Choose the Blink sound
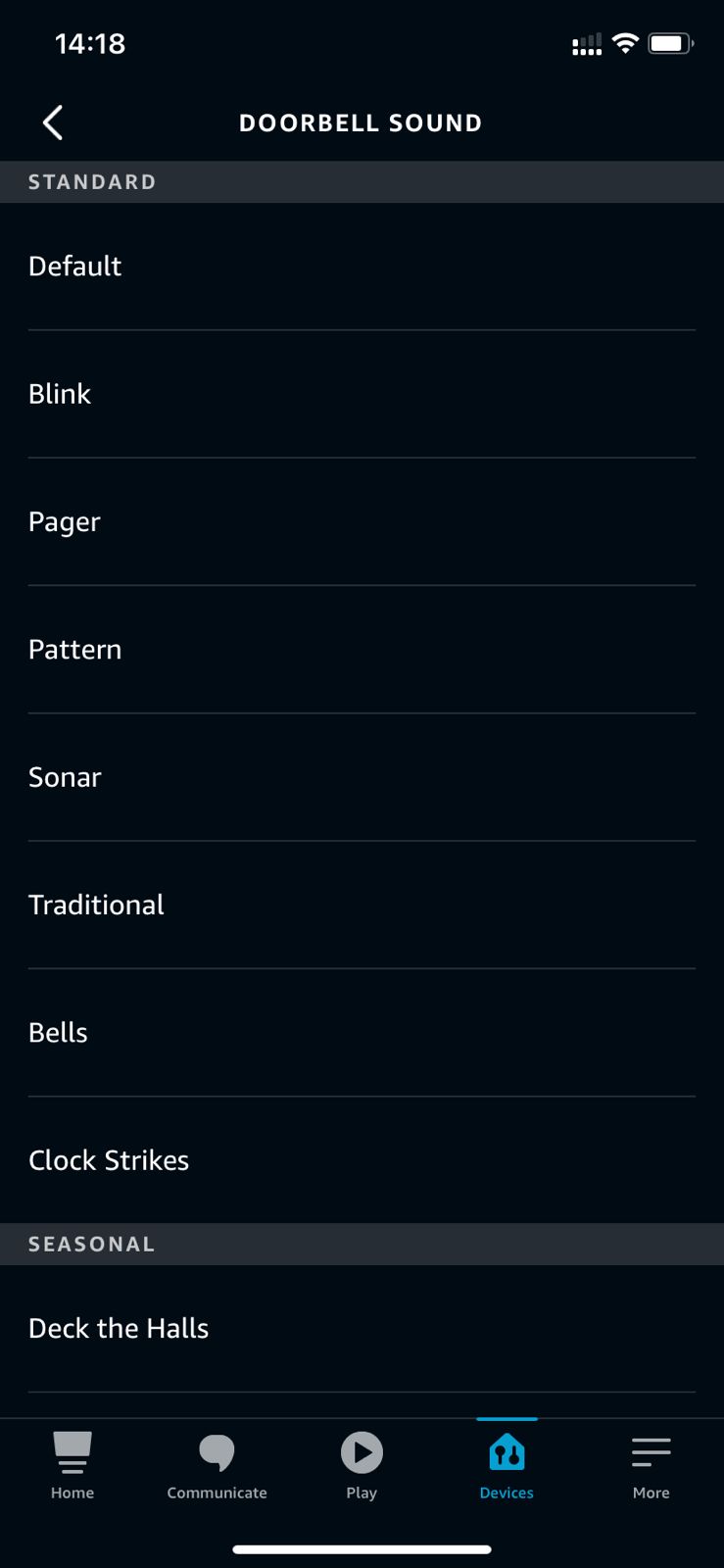 click(x=362, y=394)
